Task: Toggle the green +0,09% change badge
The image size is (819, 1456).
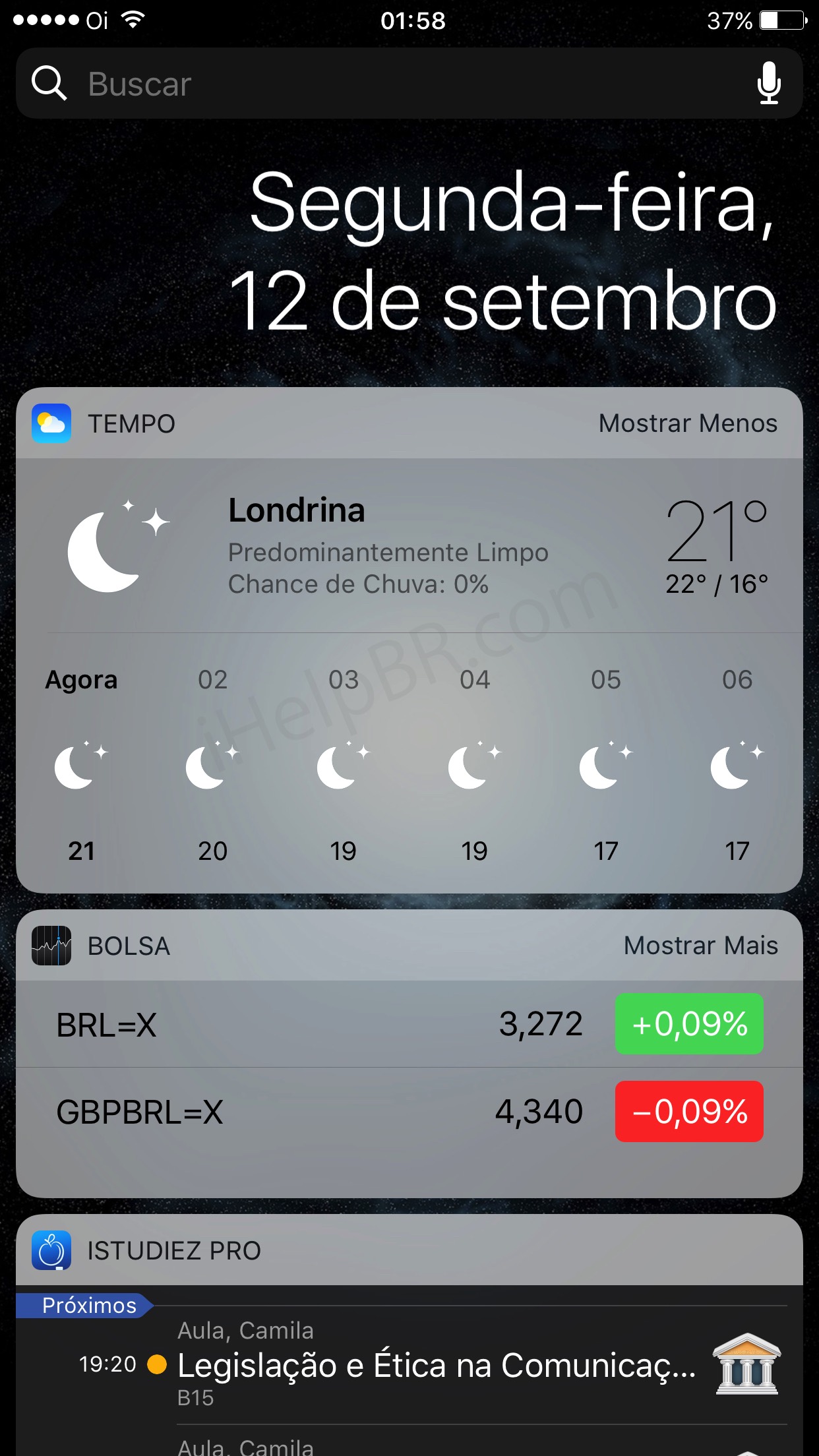Action: (x=689, y=1024)
